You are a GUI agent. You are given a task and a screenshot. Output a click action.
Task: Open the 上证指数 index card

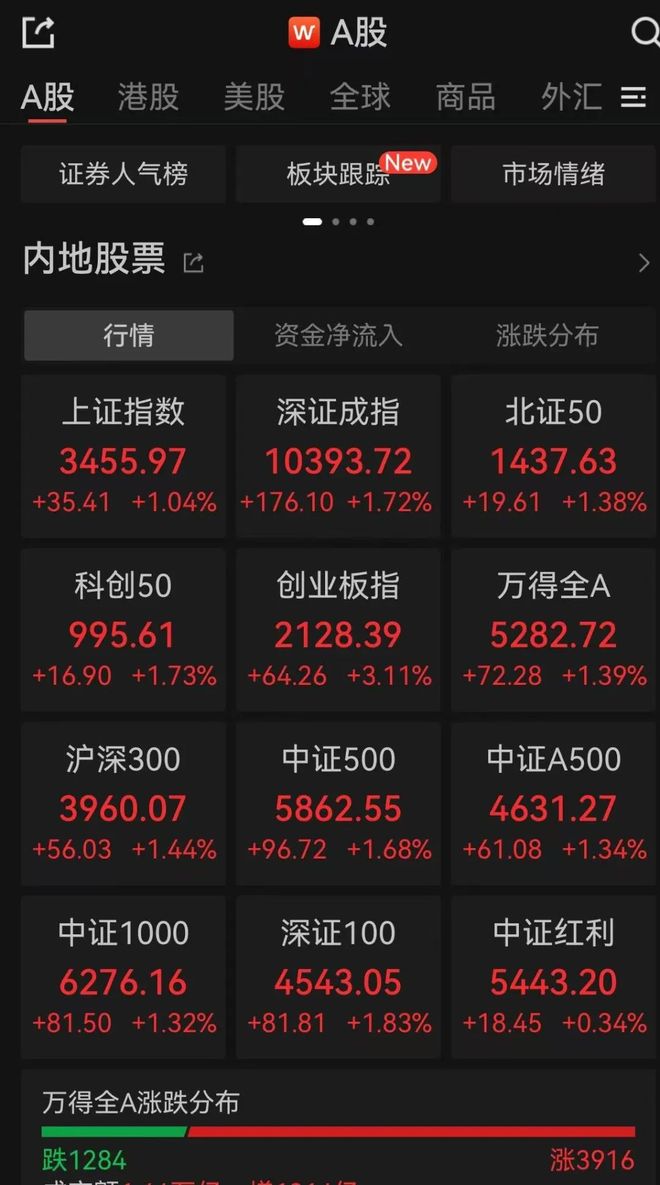tap(123, 457)
